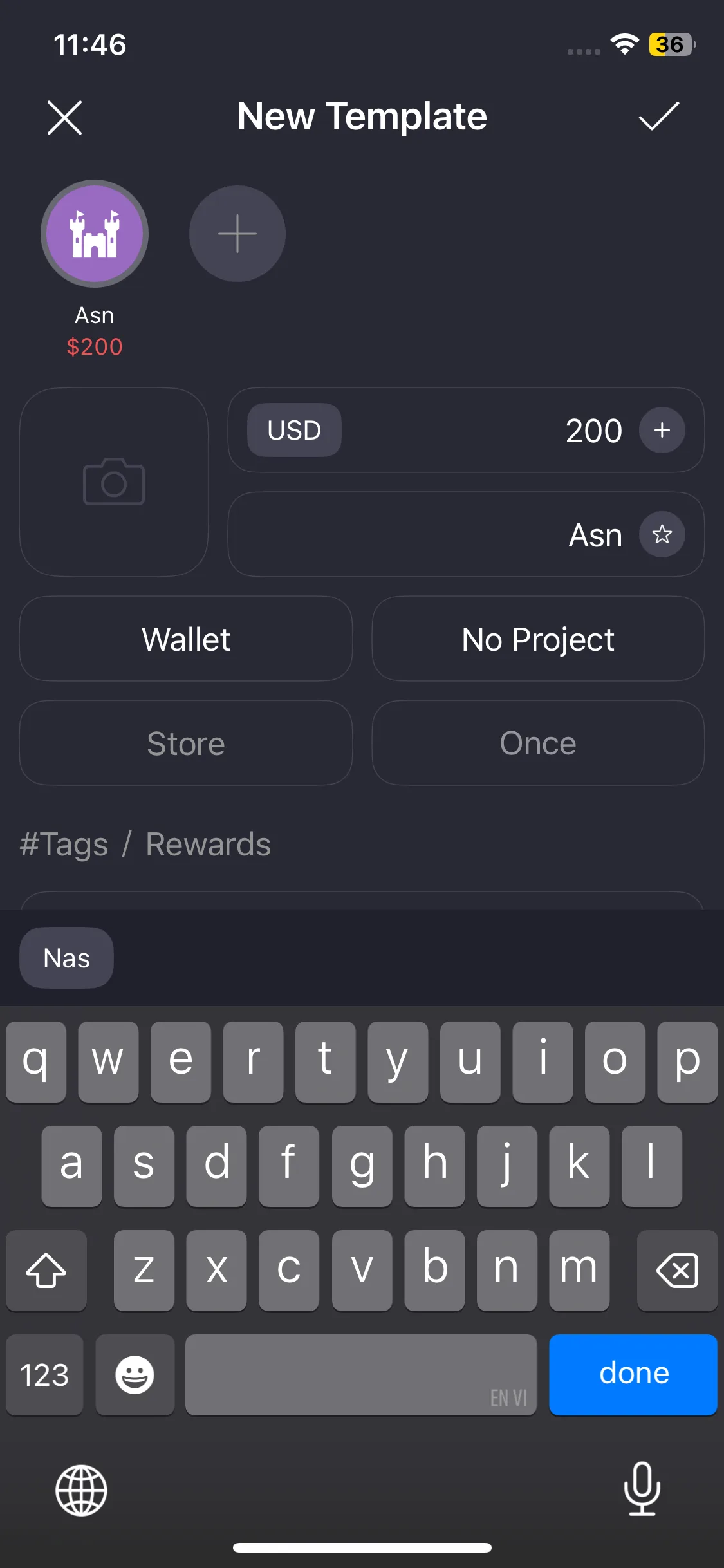Open #Tags options

(x=64, y=844)
